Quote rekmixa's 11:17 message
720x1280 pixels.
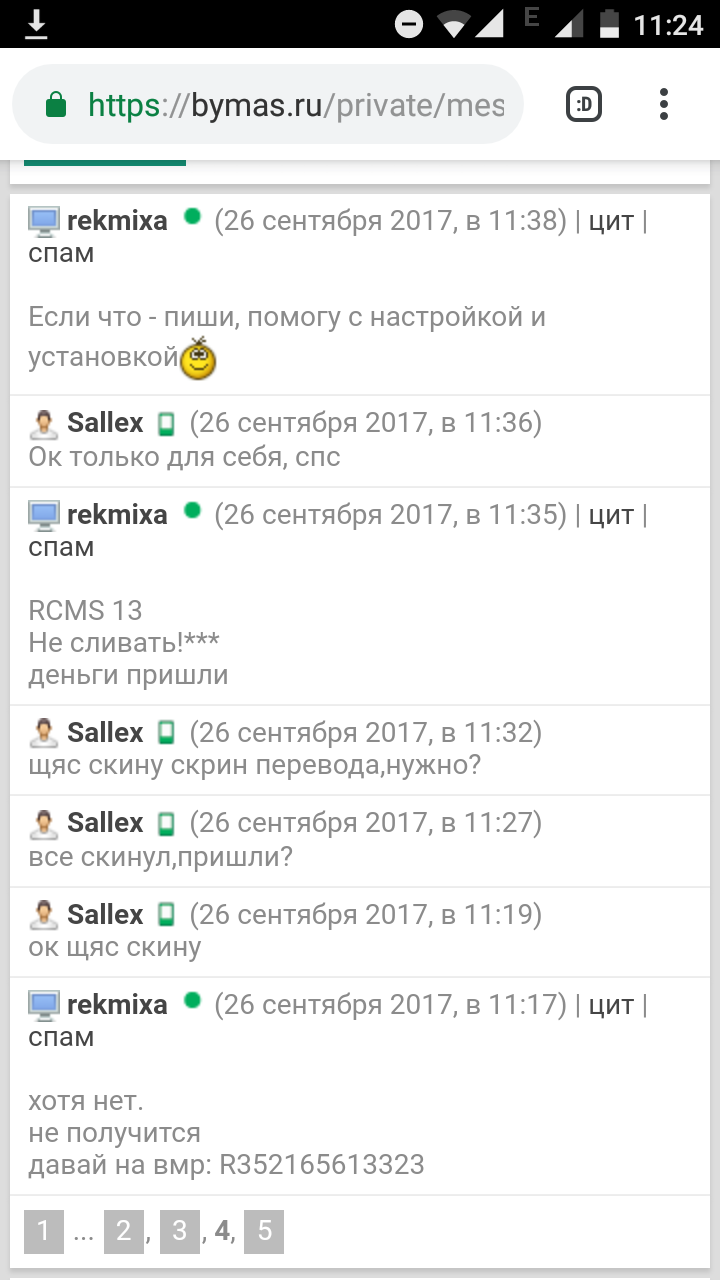coord(610,1005)
